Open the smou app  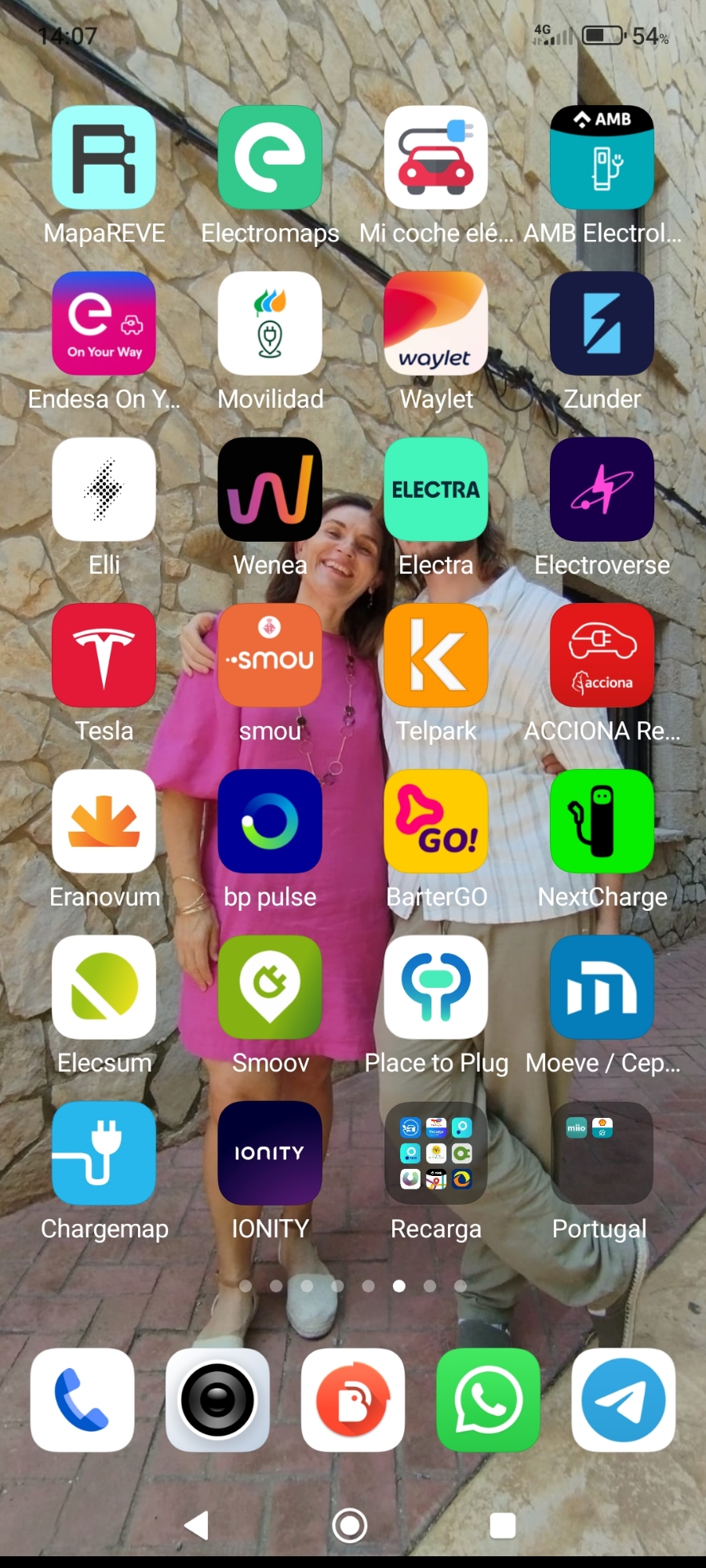[270, 655]
